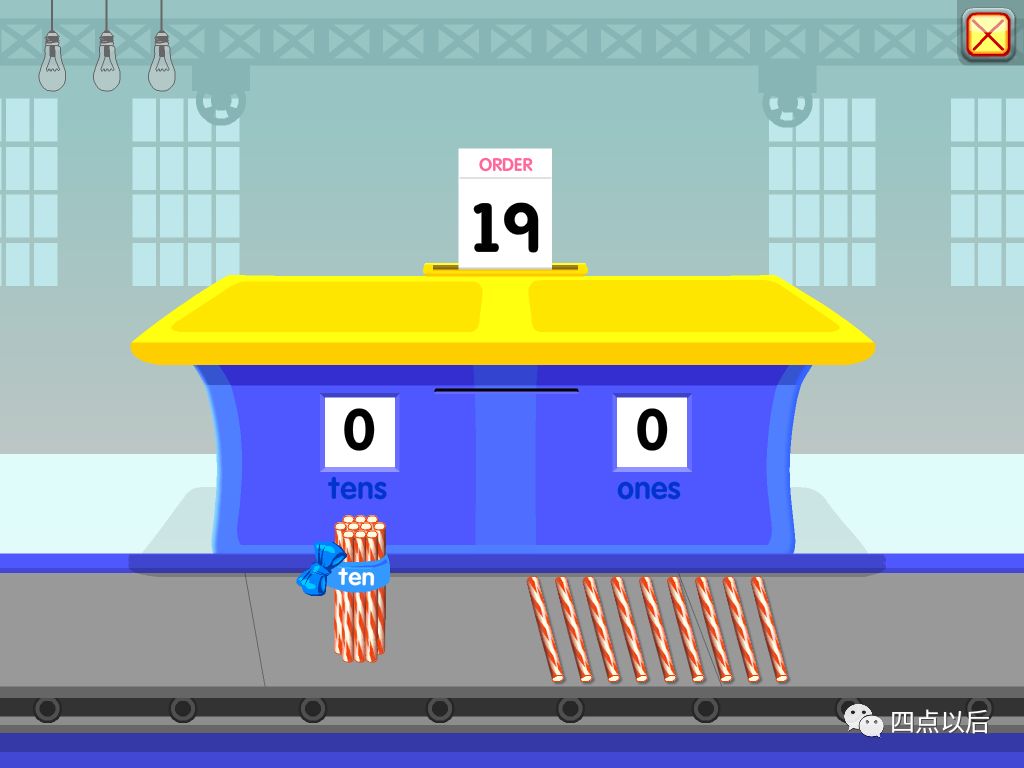
Task: Close the game with the X button
Action: point(988,36)
